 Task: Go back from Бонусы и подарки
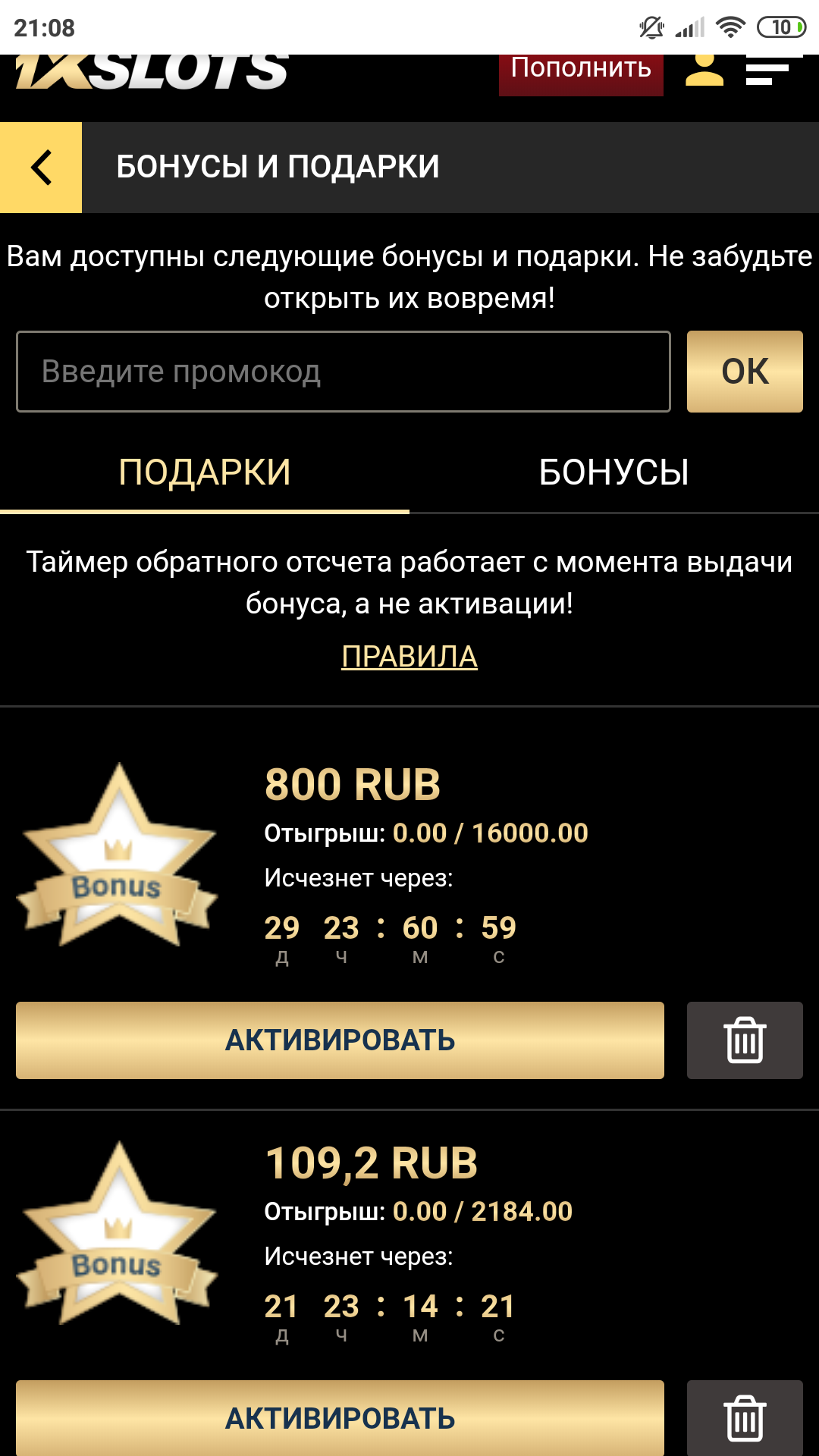pos(41,168)
